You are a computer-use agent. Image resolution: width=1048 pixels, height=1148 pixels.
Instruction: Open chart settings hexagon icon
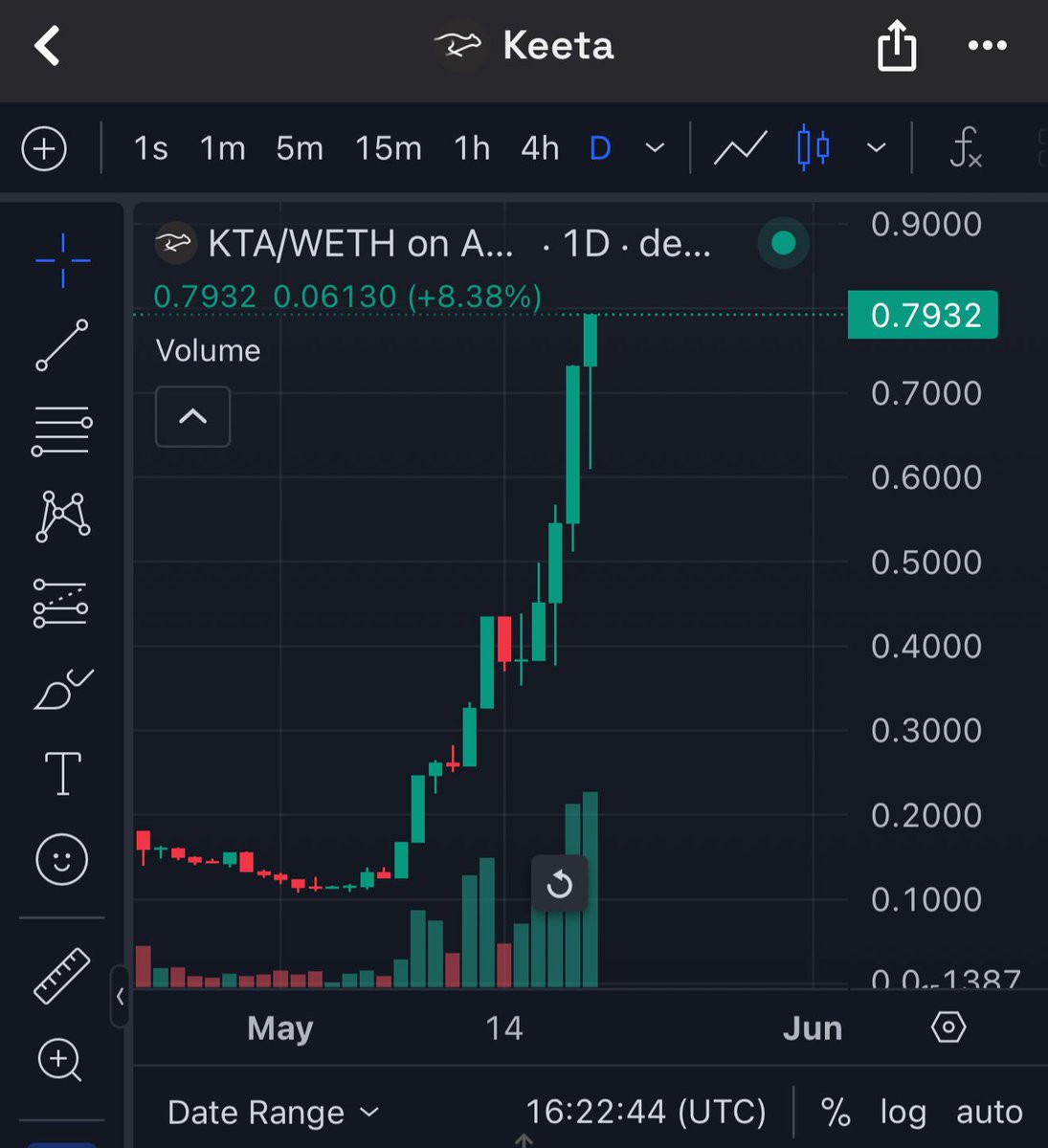click(x=948, y=1028)
